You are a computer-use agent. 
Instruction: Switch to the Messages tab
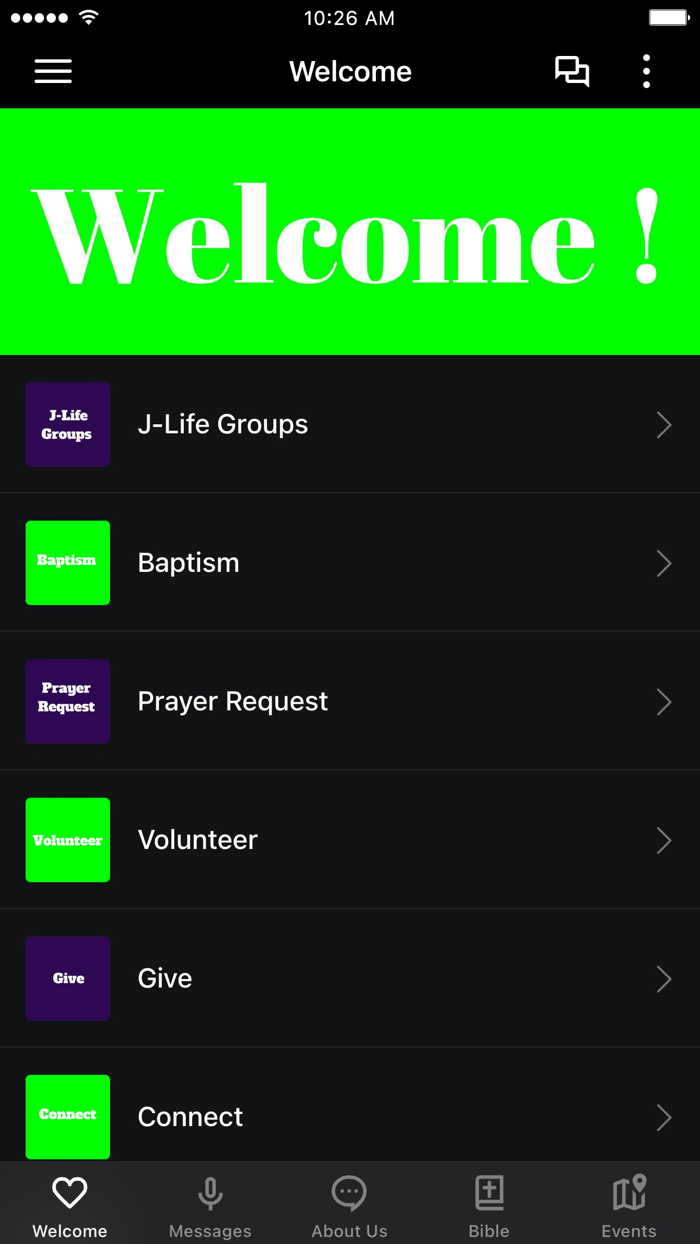(210, 1205)
